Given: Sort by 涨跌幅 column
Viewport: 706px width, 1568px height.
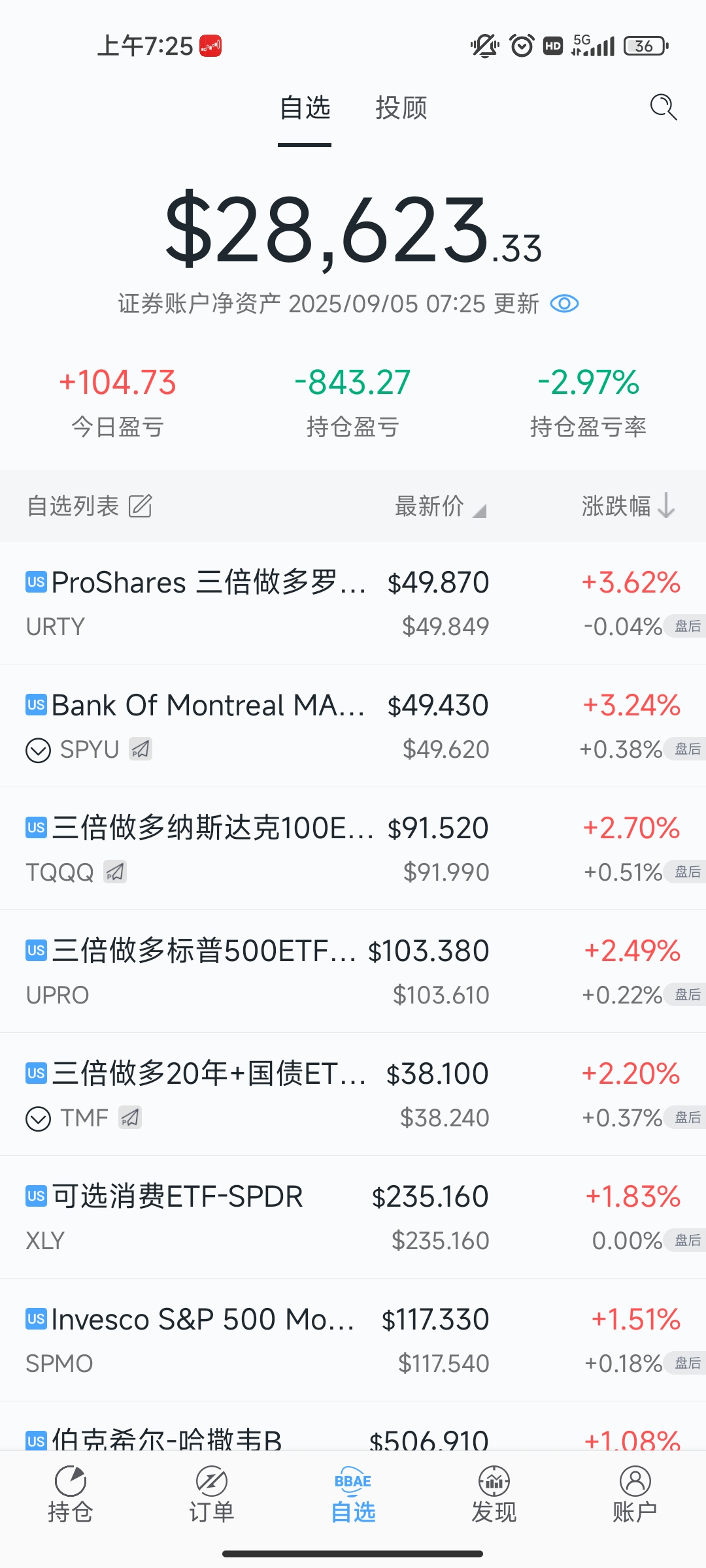Looking at the screenshot, I should [x=626, y=506].
